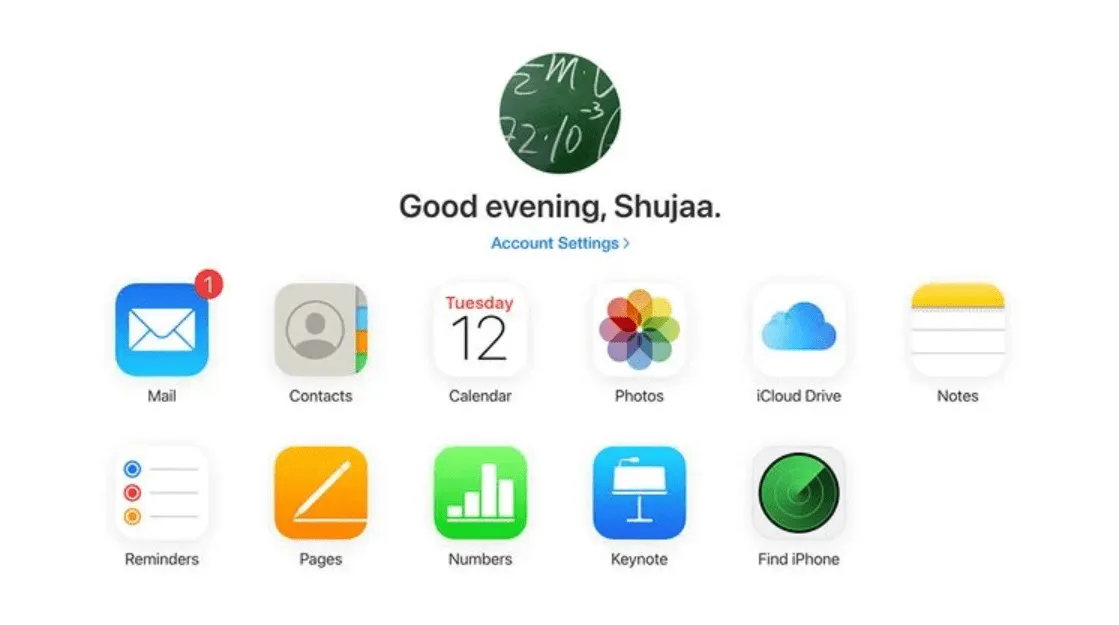Viewport: 1119px width, 625px height.
Task: Launch the Notes app
Action: (x=957, y=330)
